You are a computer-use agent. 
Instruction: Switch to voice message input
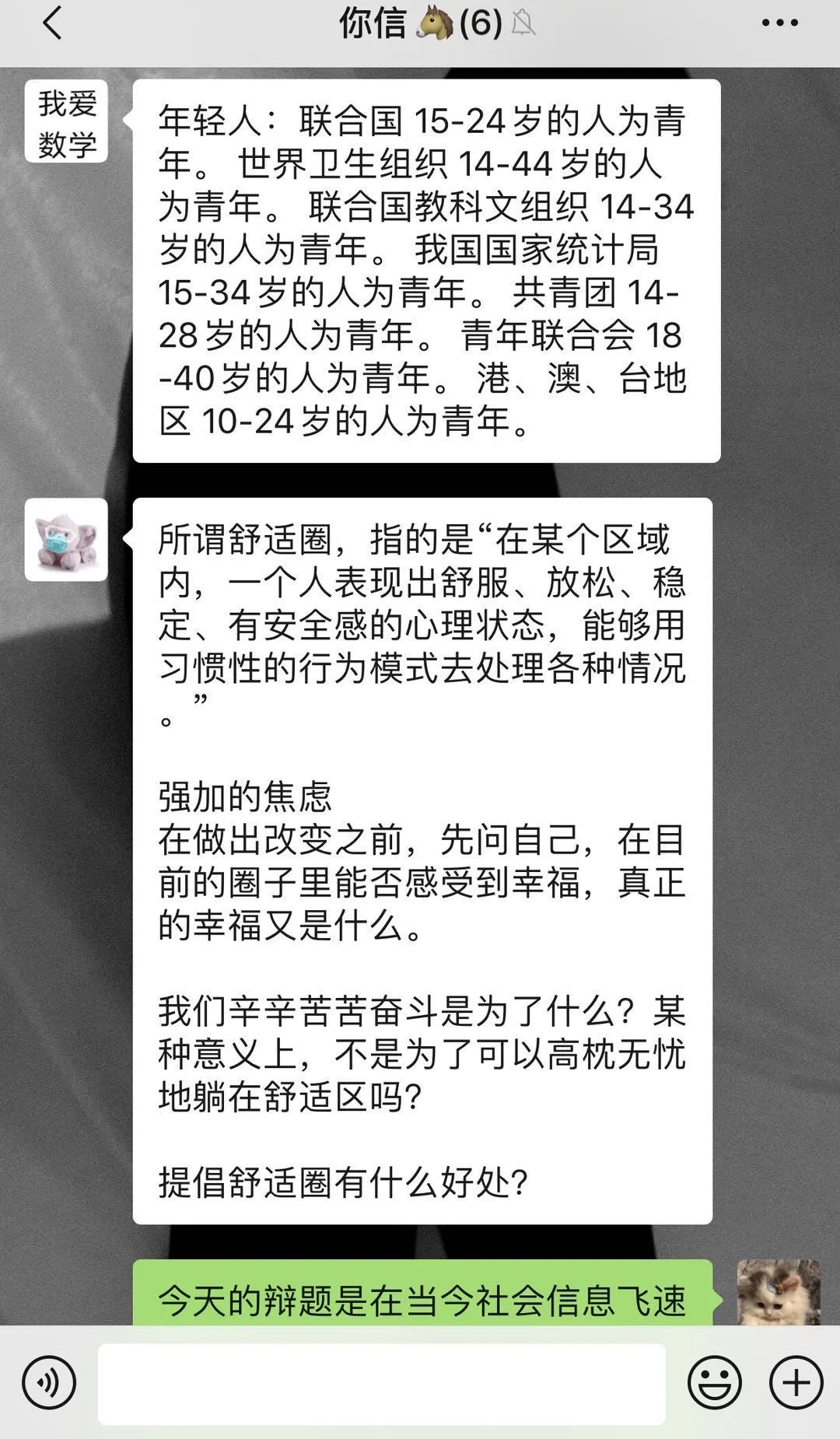tap(49, 1383)
